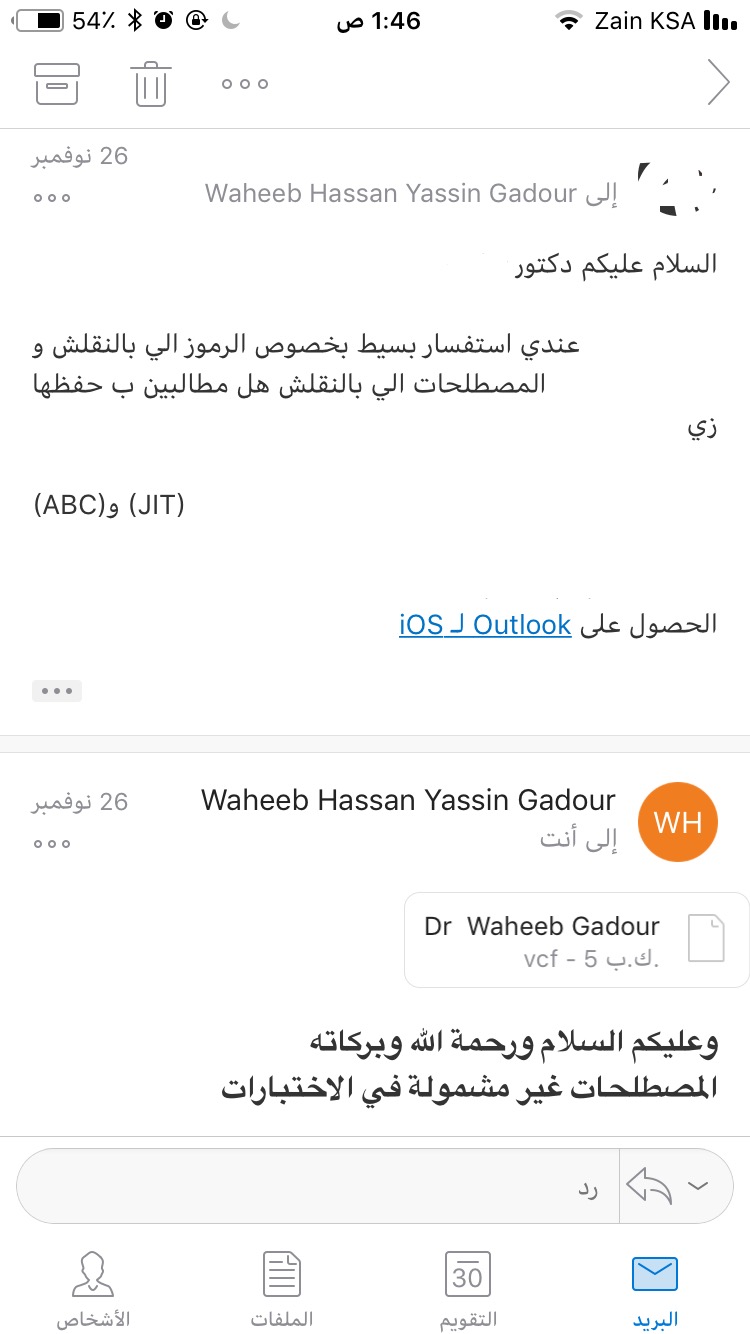750x1334 pixels.
Task: Tap the WH sender avatar
Action: (x=678, y=821)
